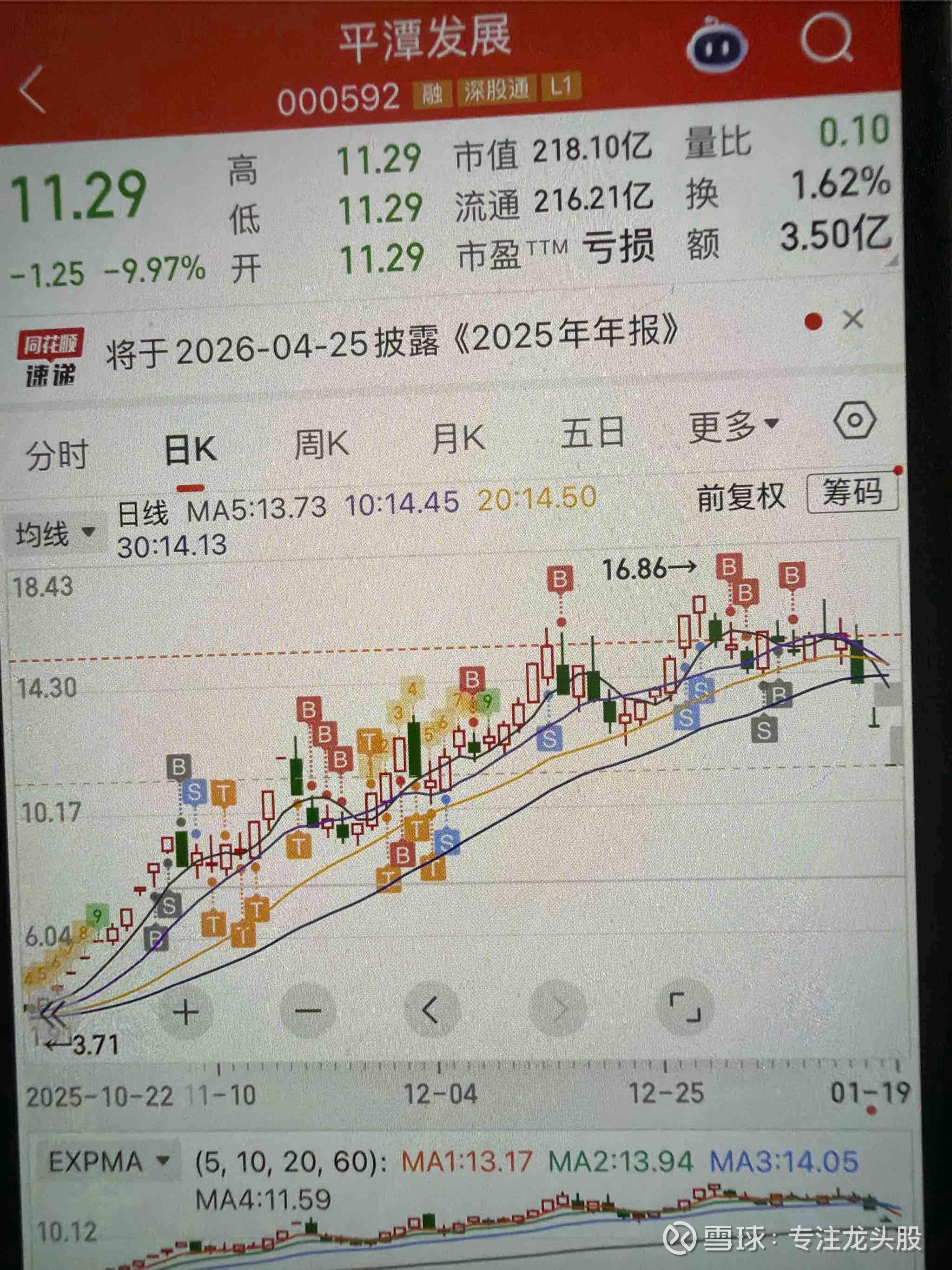Switch to the 周K tab
952x1270 pixels.
(321, 444)
